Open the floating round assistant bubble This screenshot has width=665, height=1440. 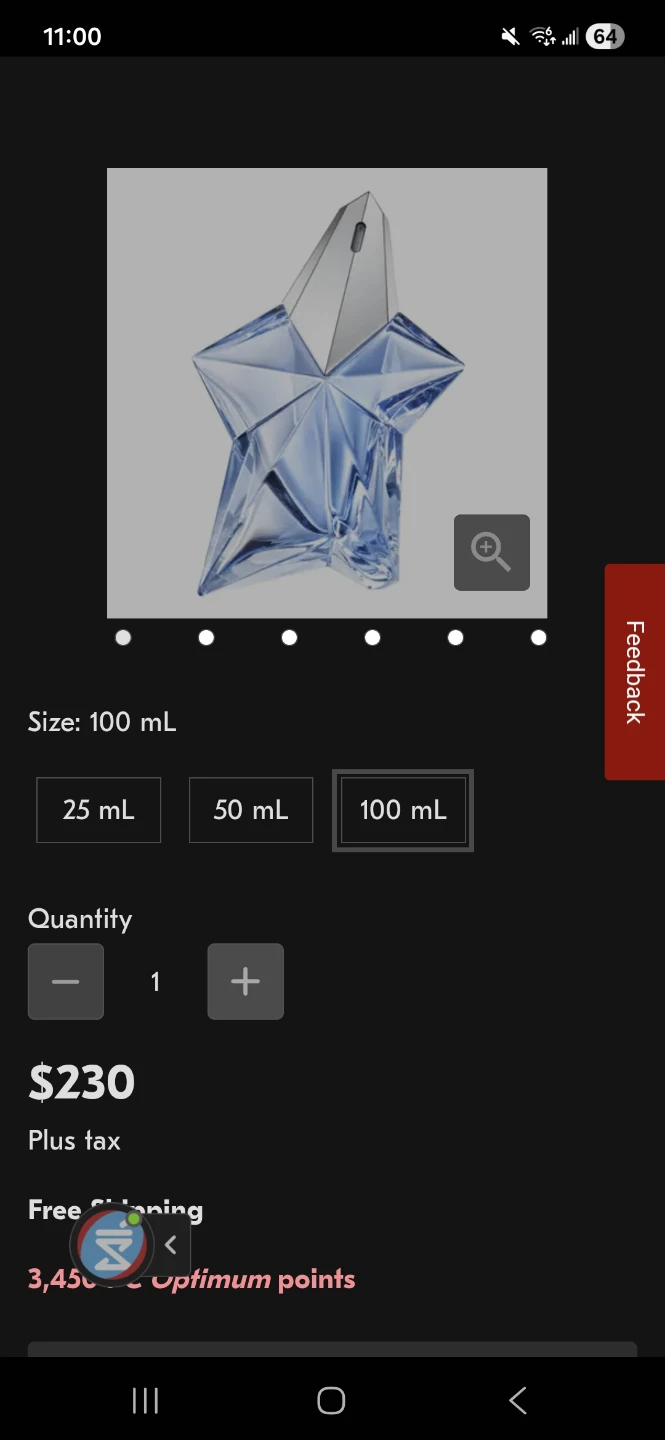click(112, 1245)
